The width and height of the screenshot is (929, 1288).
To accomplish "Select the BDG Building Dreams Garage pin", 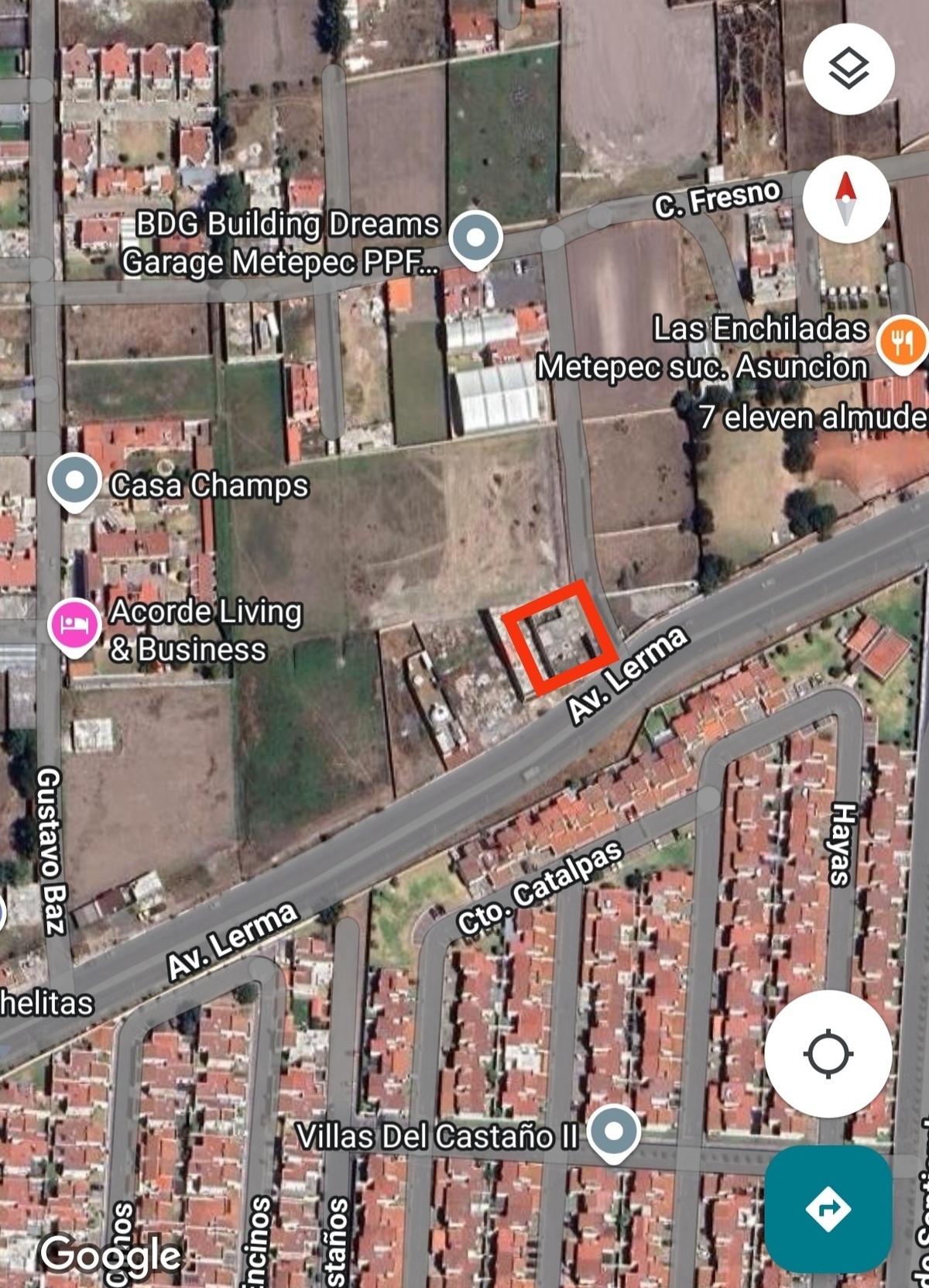I will coord(475,238).
